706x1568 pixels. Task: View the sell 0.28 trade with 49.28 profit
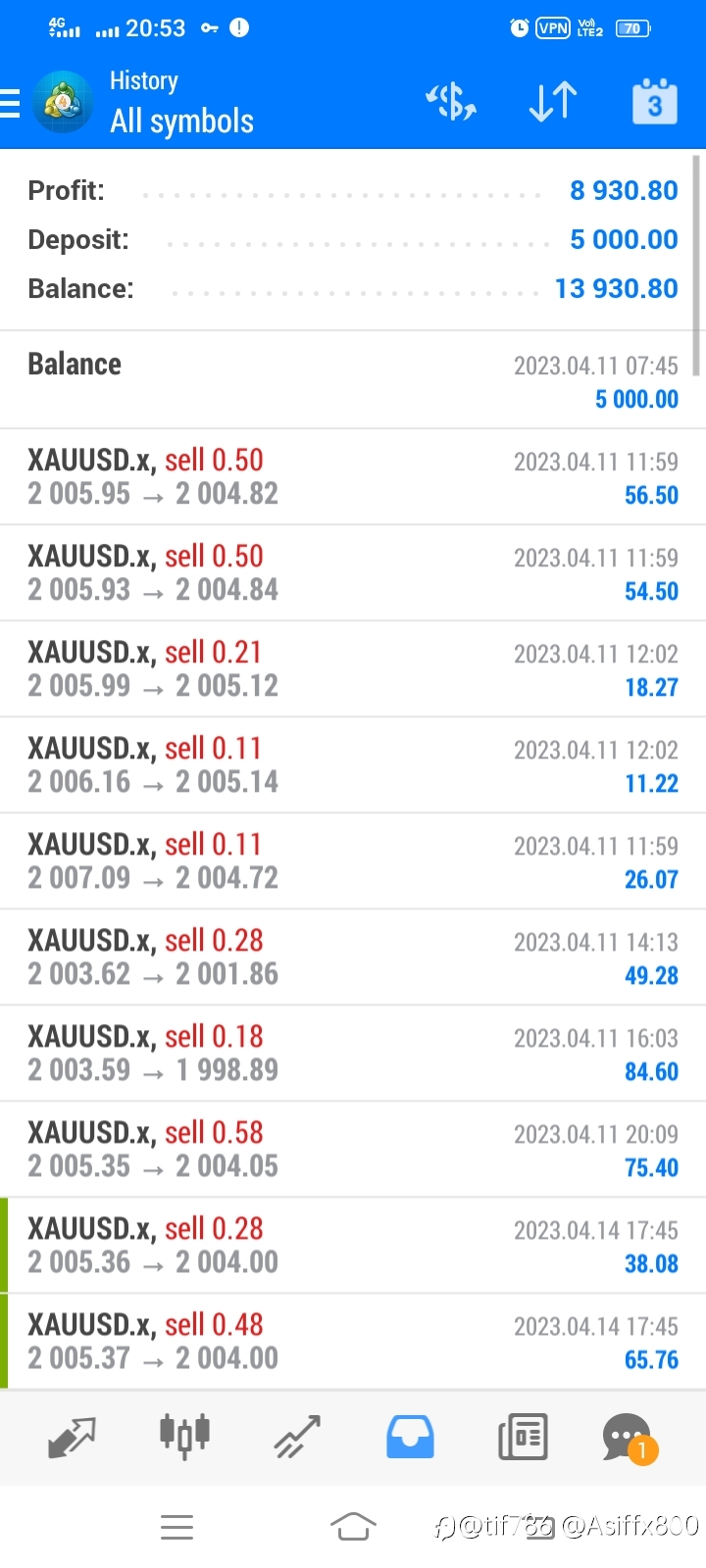click(x=353, y=956)
